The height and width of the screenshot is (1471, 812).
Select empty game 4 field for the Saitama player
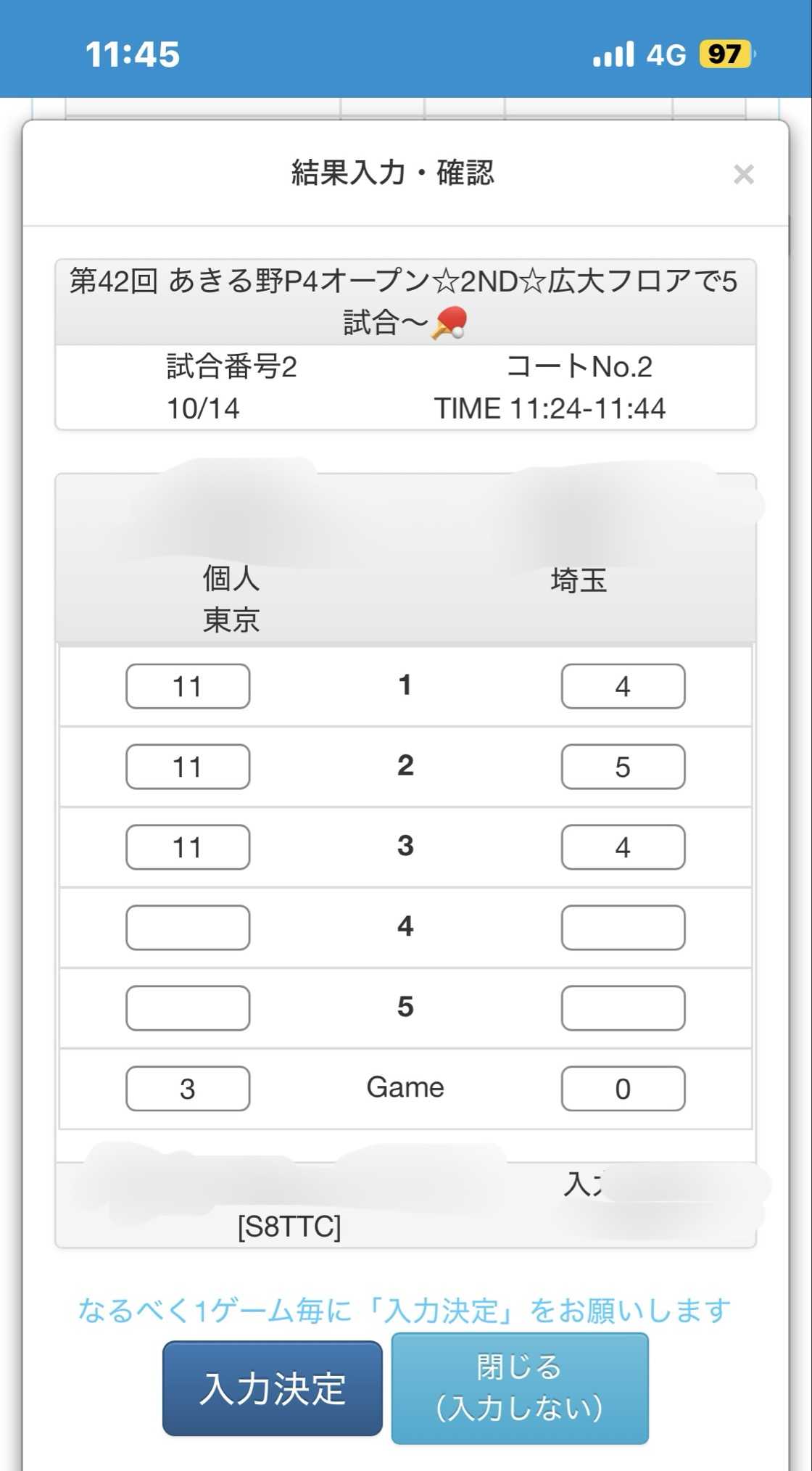click(623, 928)
